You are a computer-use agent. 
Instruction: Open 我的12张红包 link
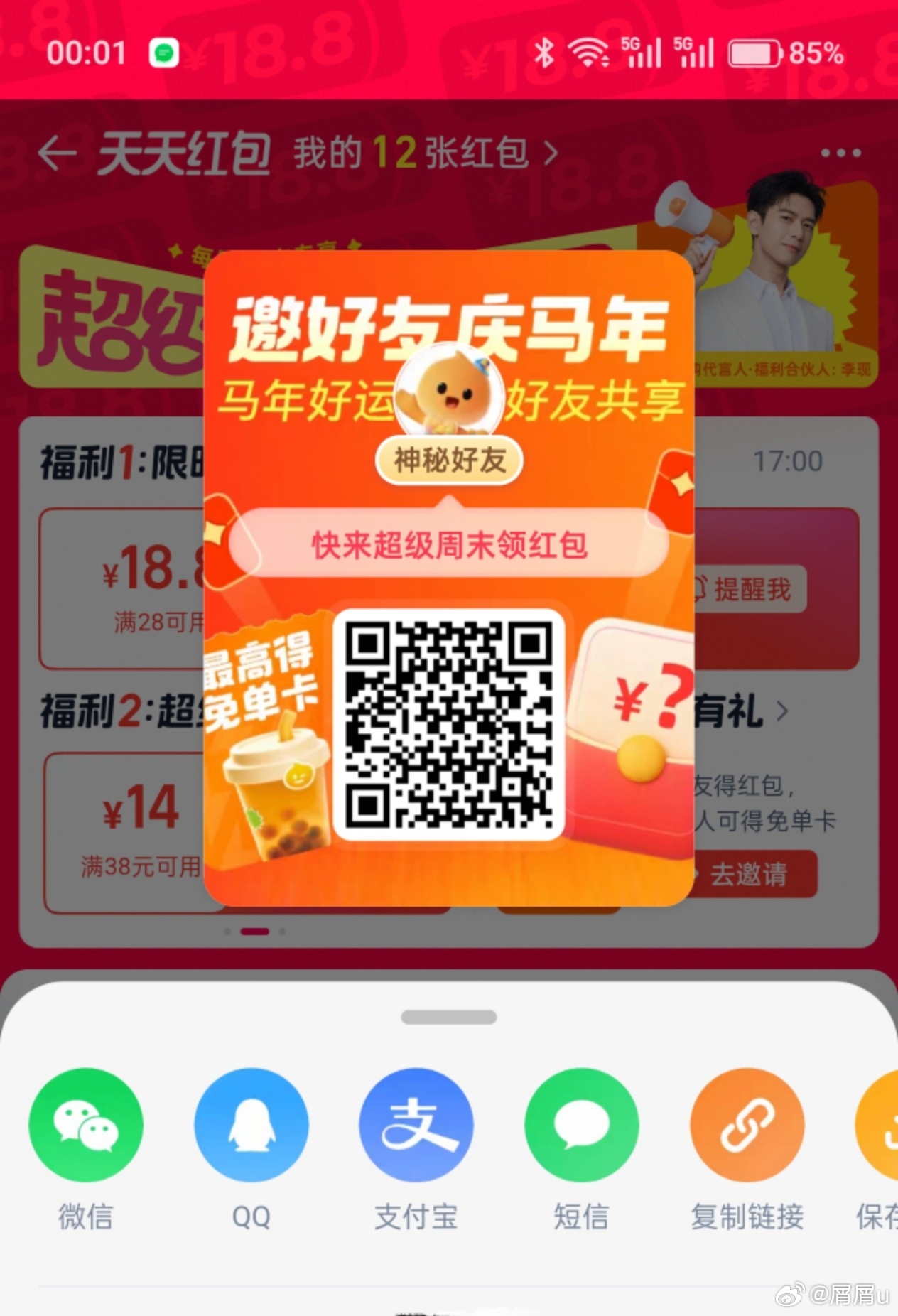tap(425, 153)
